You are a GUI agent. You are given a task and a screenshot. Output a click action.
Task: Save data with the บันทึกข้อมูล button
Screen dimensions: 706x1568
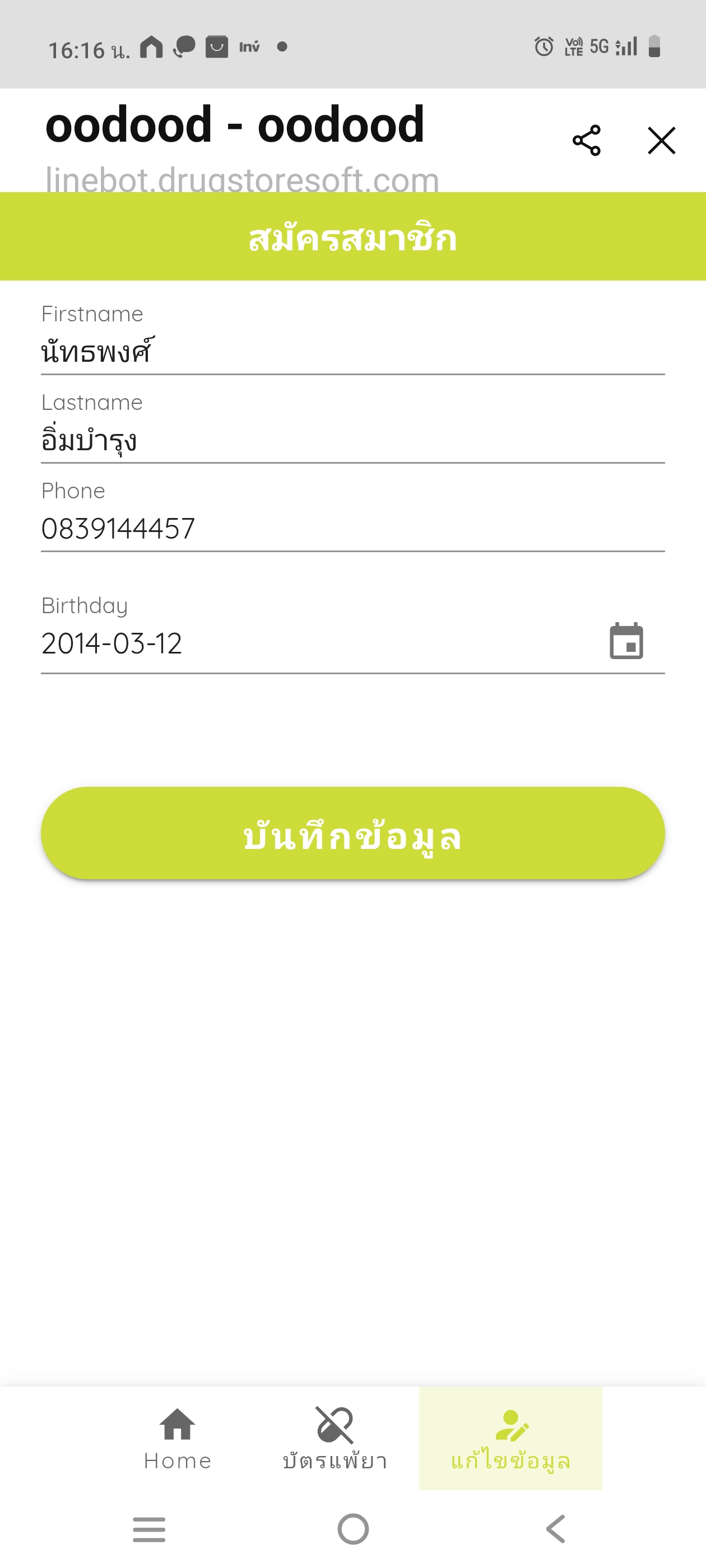[352, 833]
